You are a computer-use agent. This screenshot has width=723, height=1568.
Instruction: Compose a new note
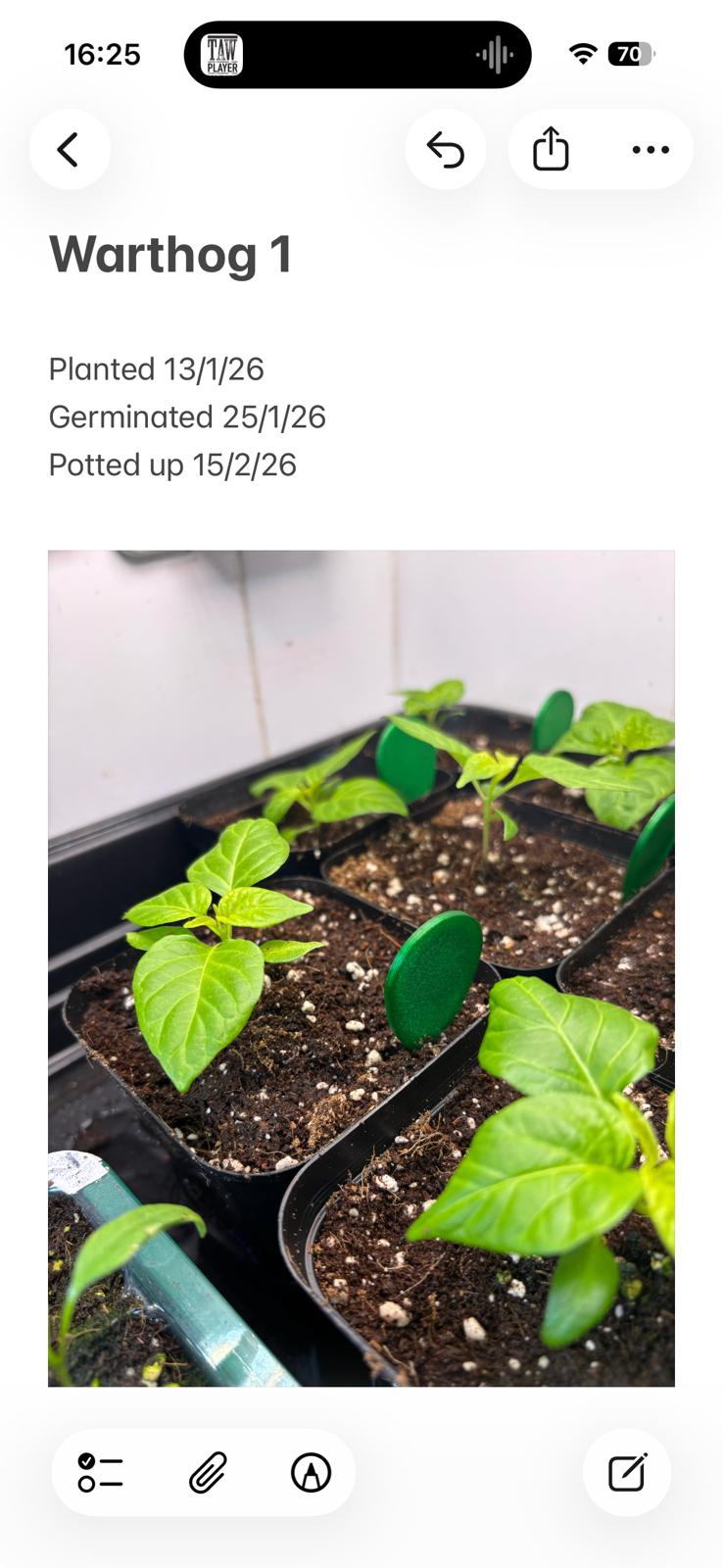[x=626, y=1472]
